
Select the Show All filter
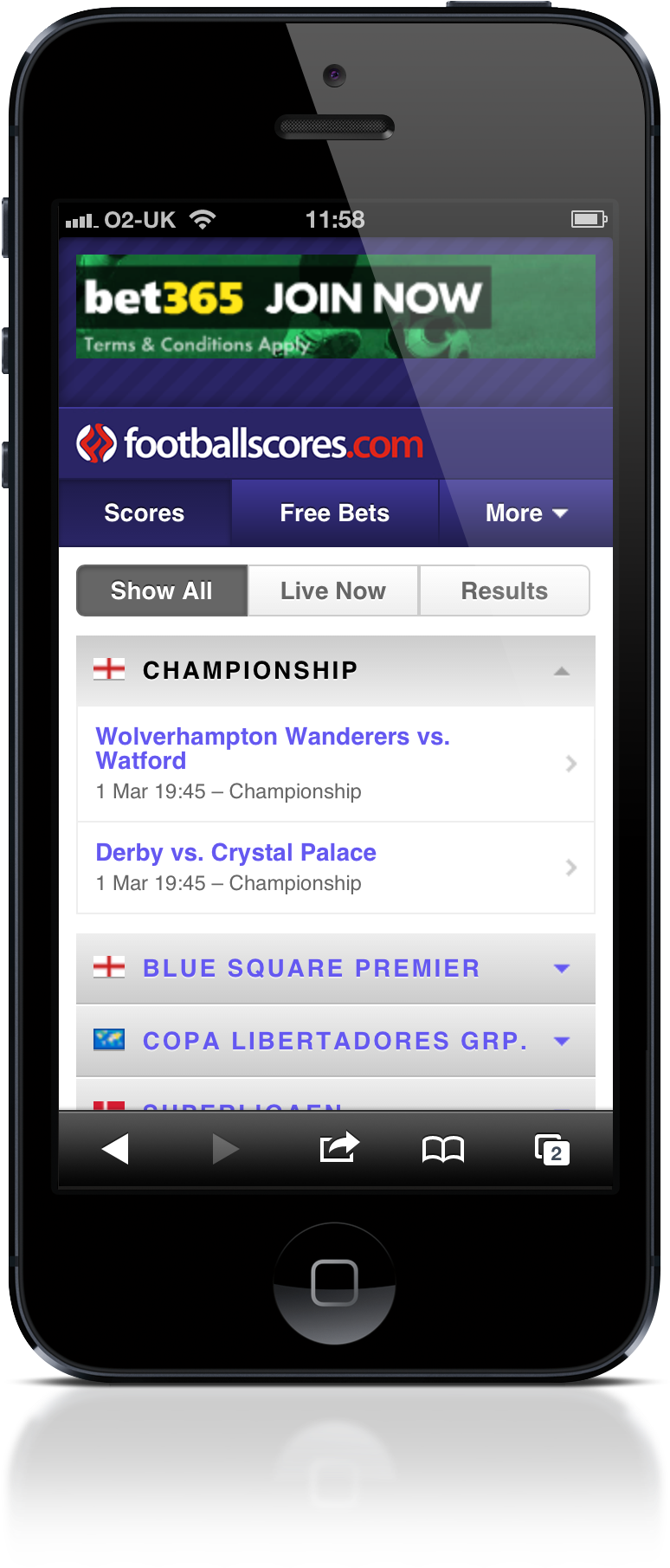[x=162, y=591]
